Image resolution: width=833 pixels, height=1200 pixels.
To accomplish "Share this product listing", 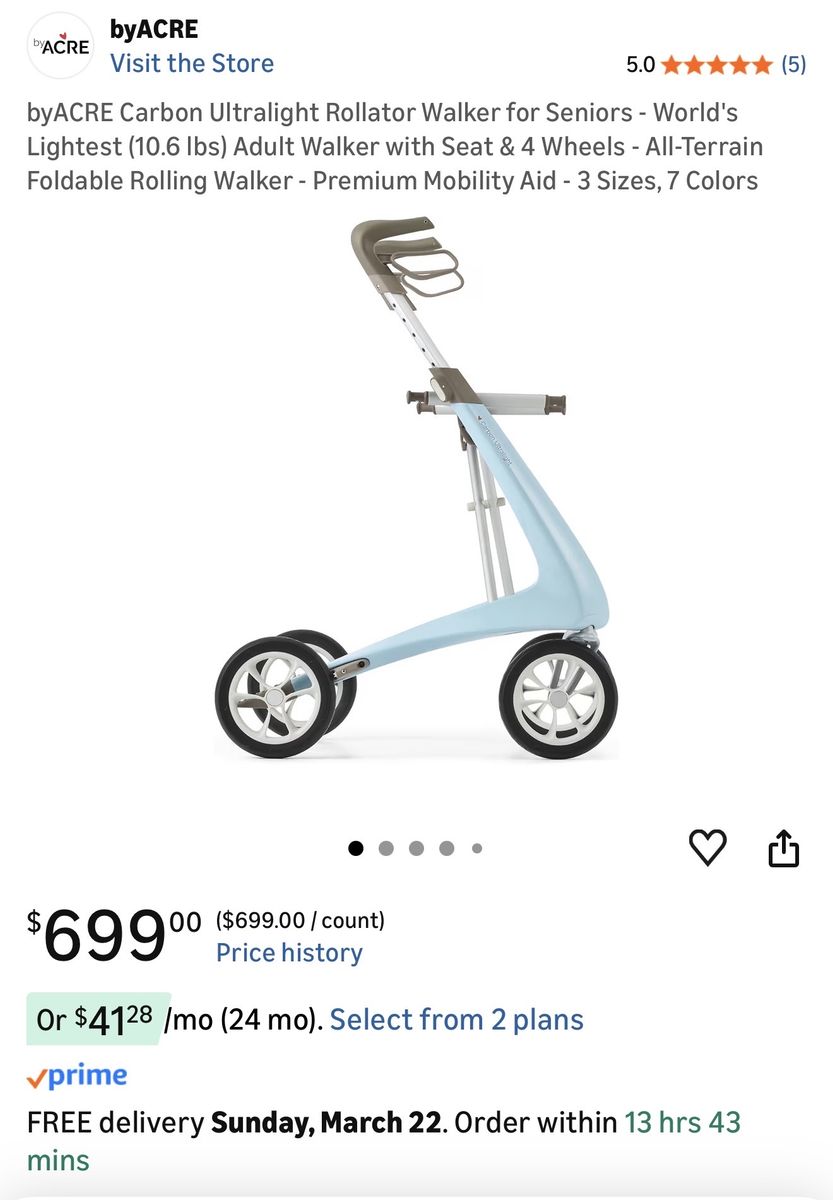I will click(x=784, y=848).
